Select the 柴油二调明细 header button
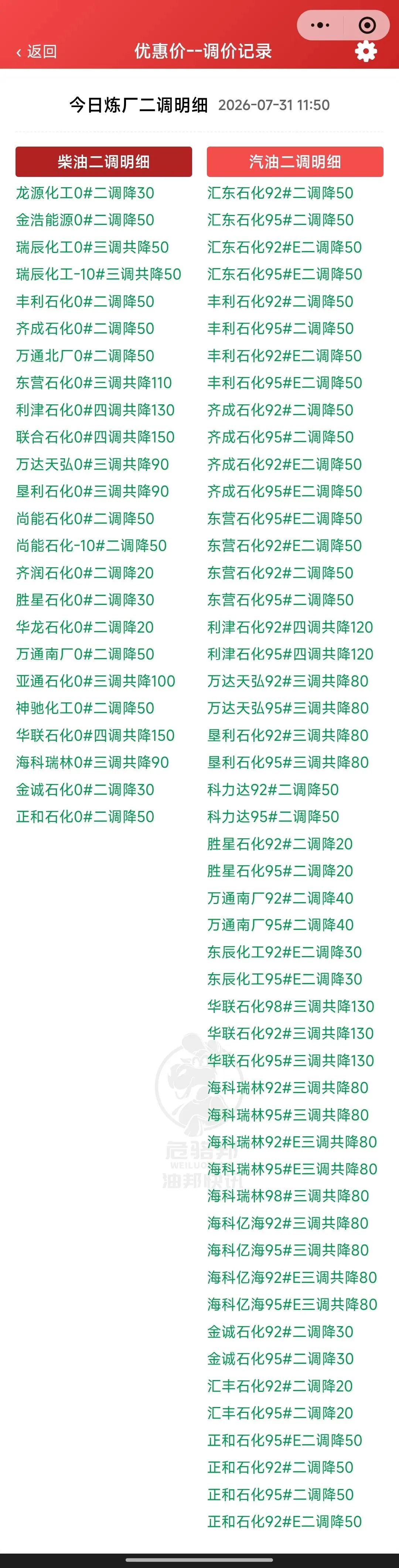399x1568 pixels. (x=103, y=161)
